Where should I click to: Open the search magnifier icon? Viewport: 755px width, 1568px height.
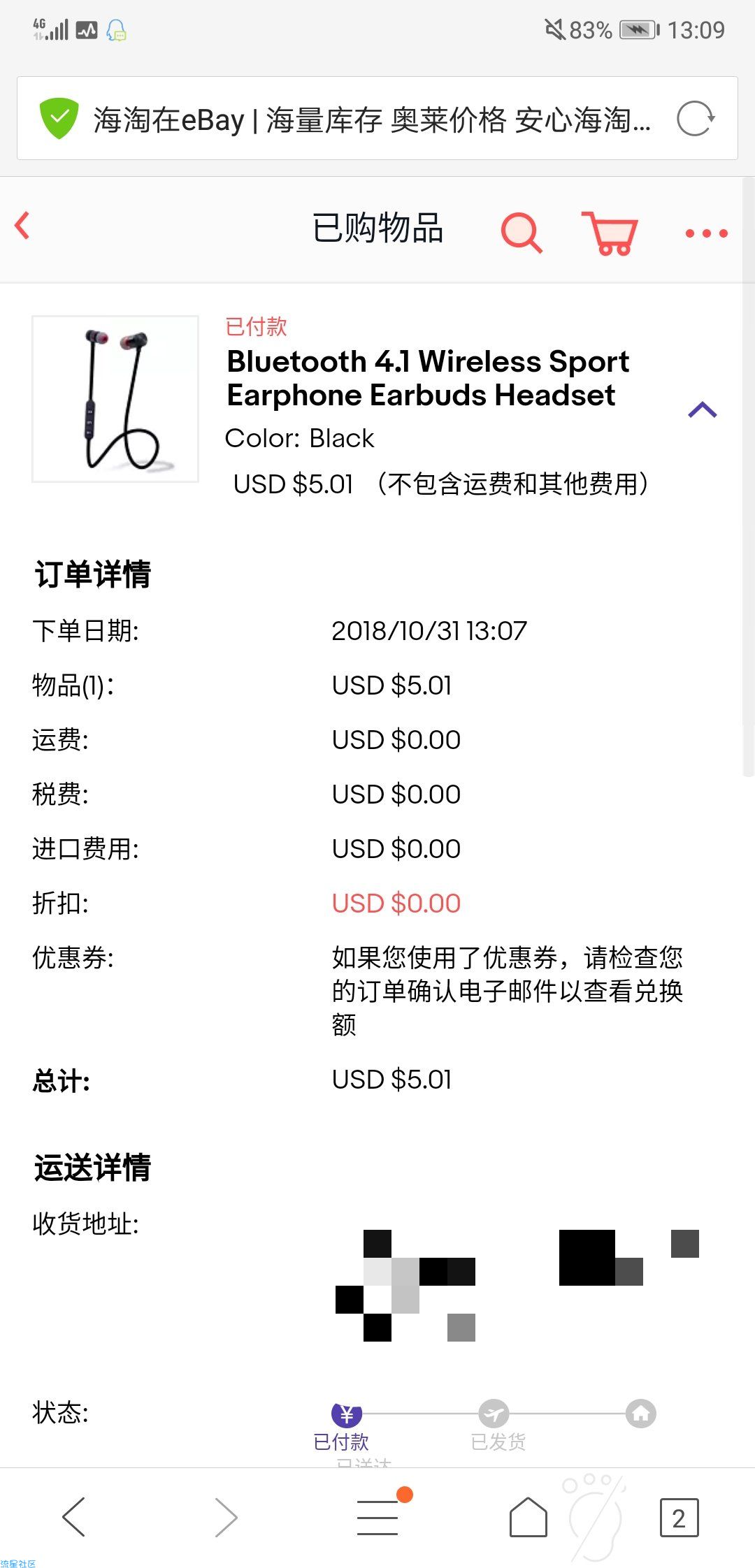(522, 232)
